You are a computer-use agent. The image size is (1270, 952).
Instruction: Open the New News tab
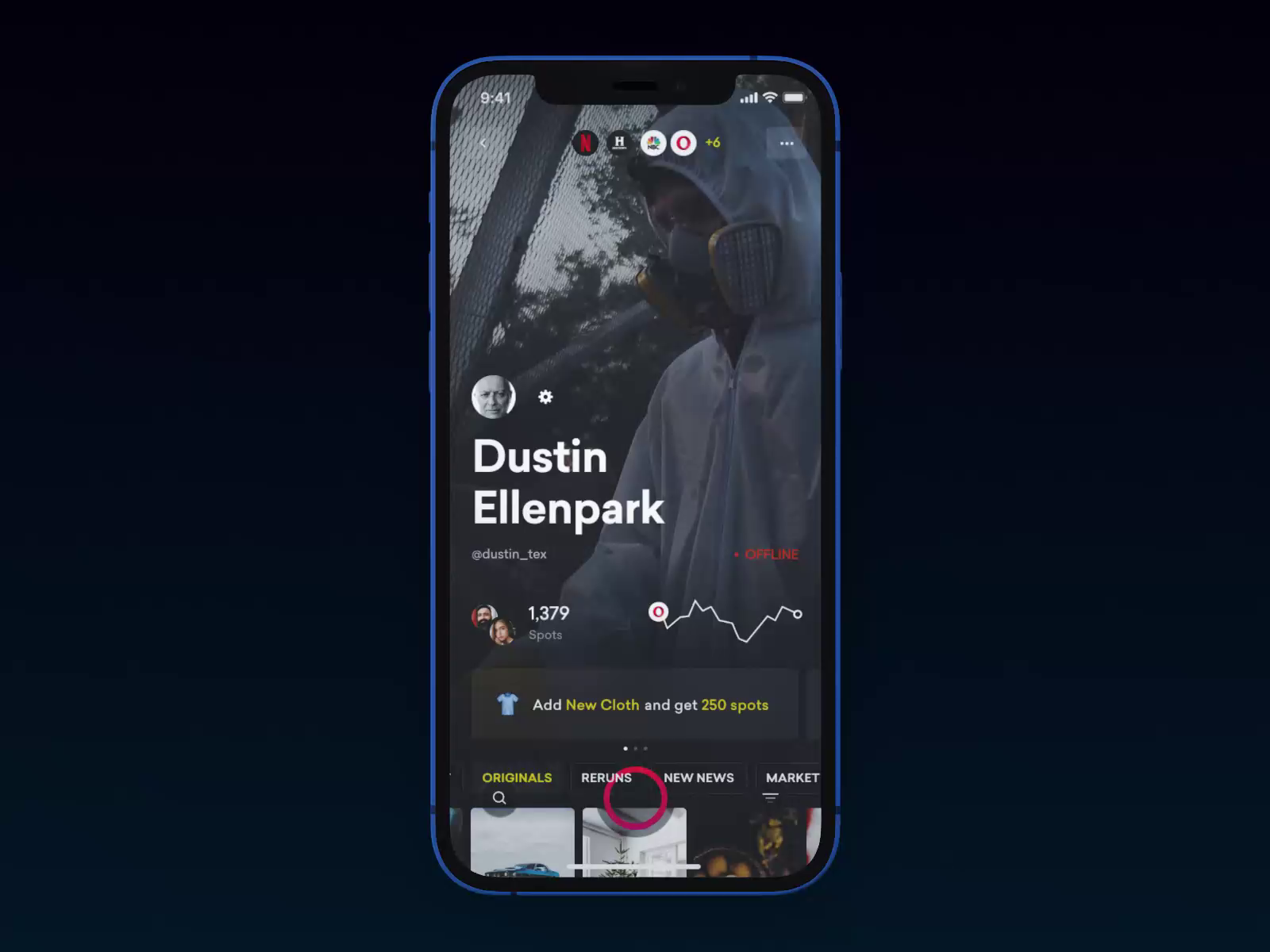[698, 777]
